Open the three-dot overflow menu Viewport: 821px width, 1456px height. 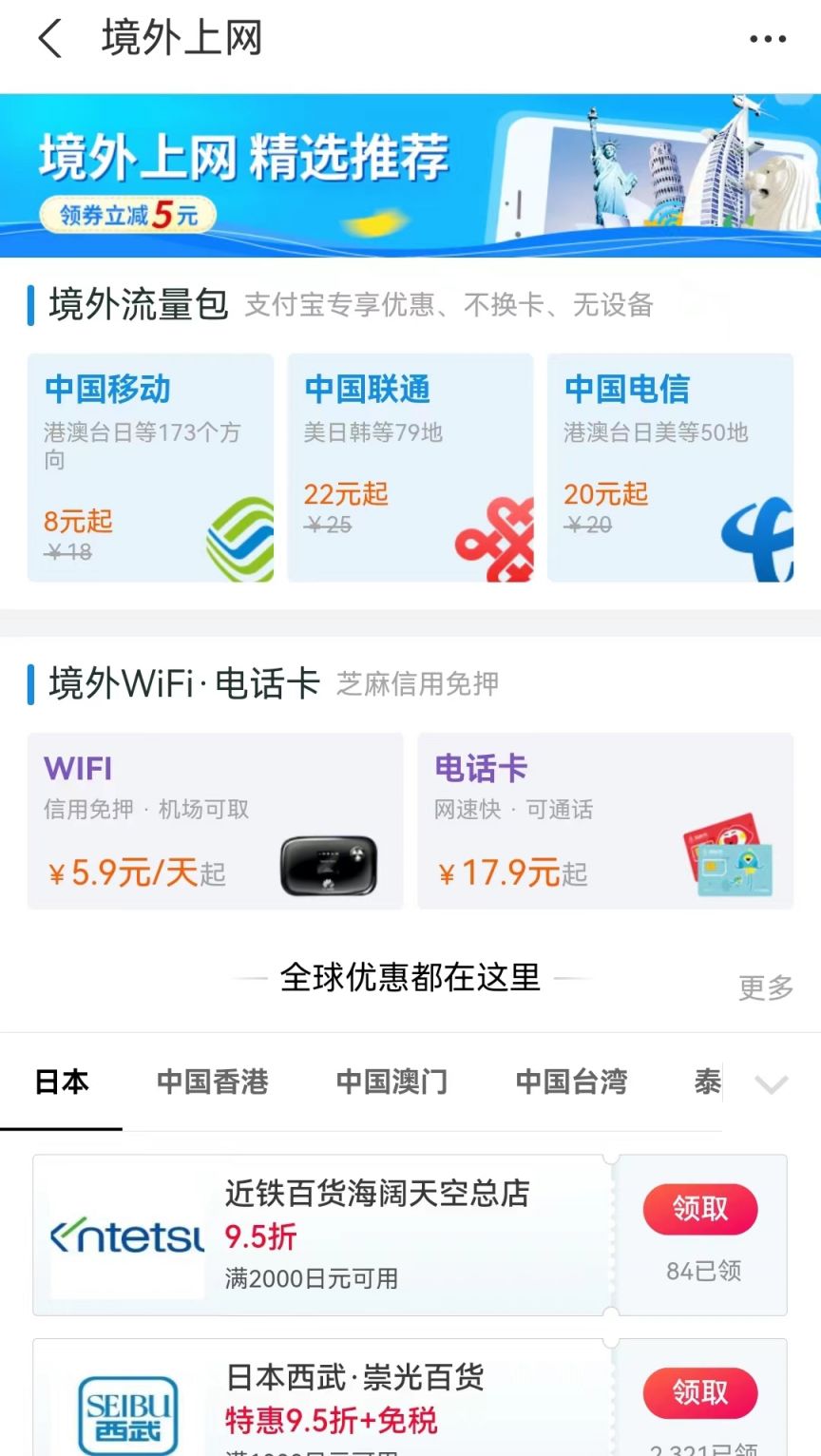point(766,40)
